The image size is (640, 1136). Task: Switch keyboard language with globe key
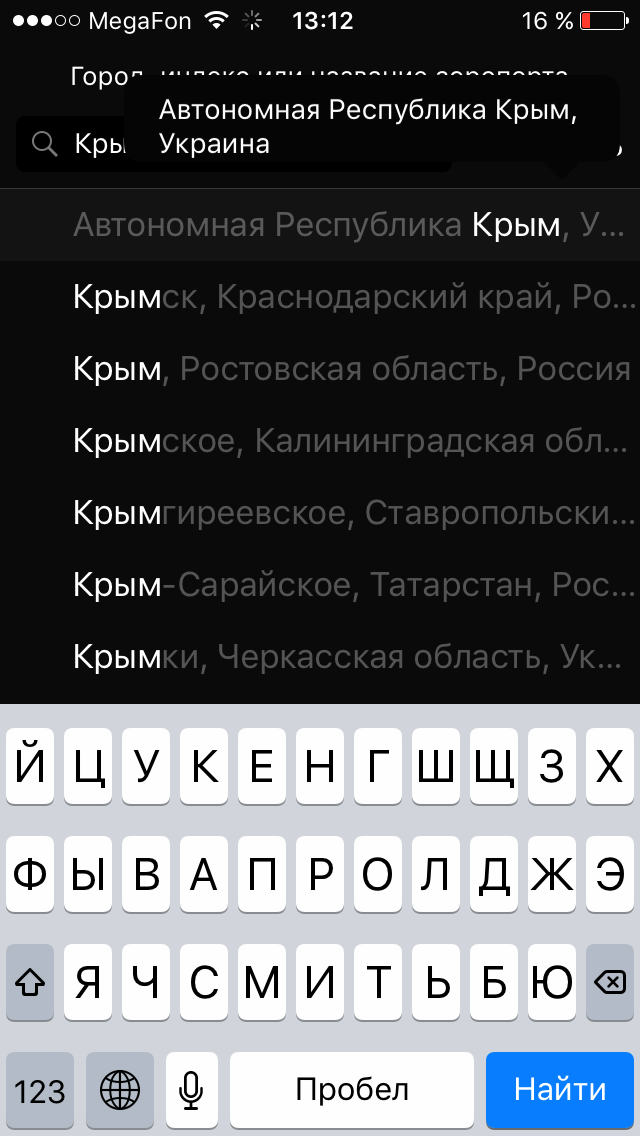point(120,1089)
